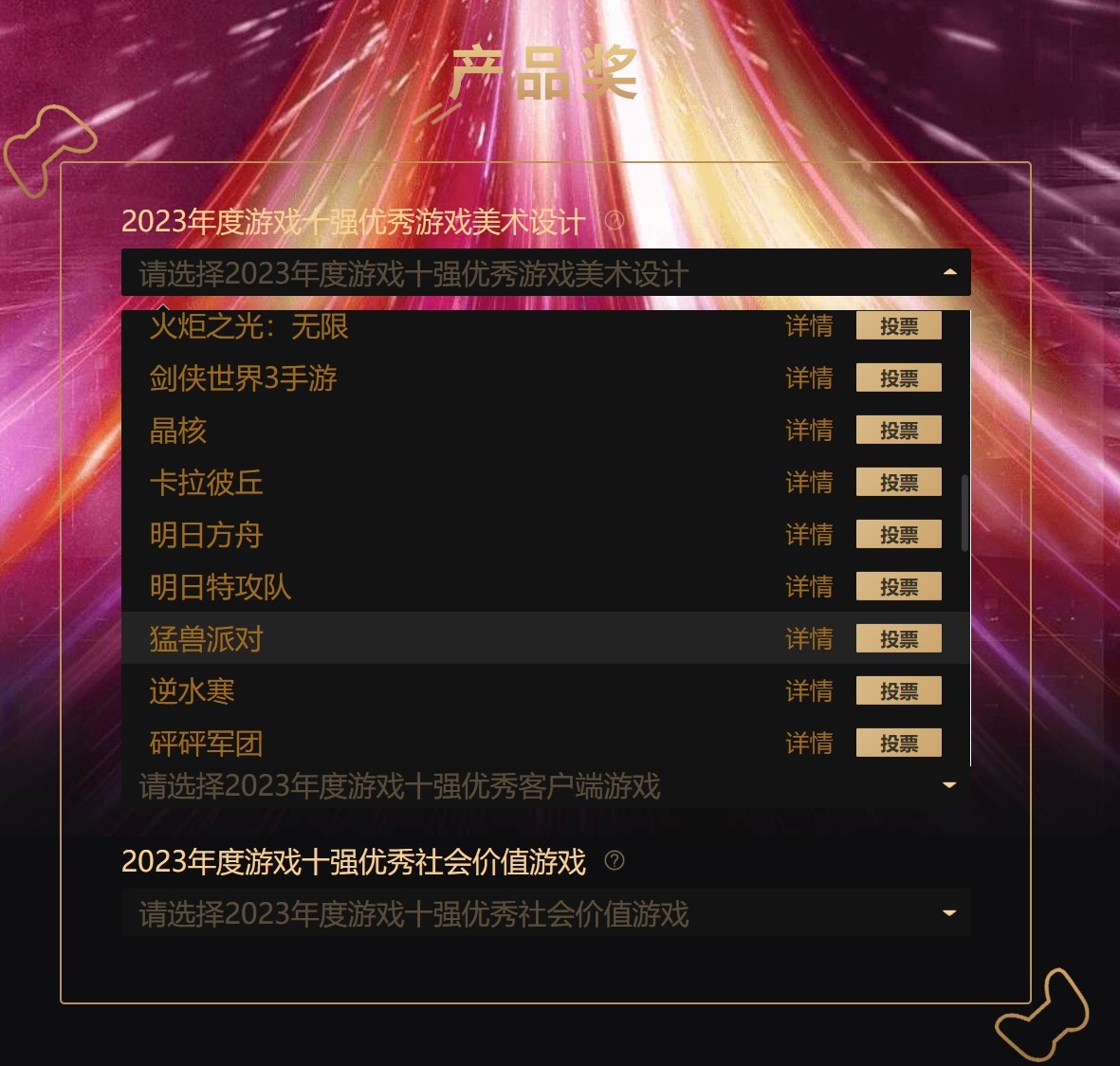The width and height of the screenshot is (1120, 1066).
Task: Collapse the 优秀游戏美术设计 dropdown
Action: point(949,273)
